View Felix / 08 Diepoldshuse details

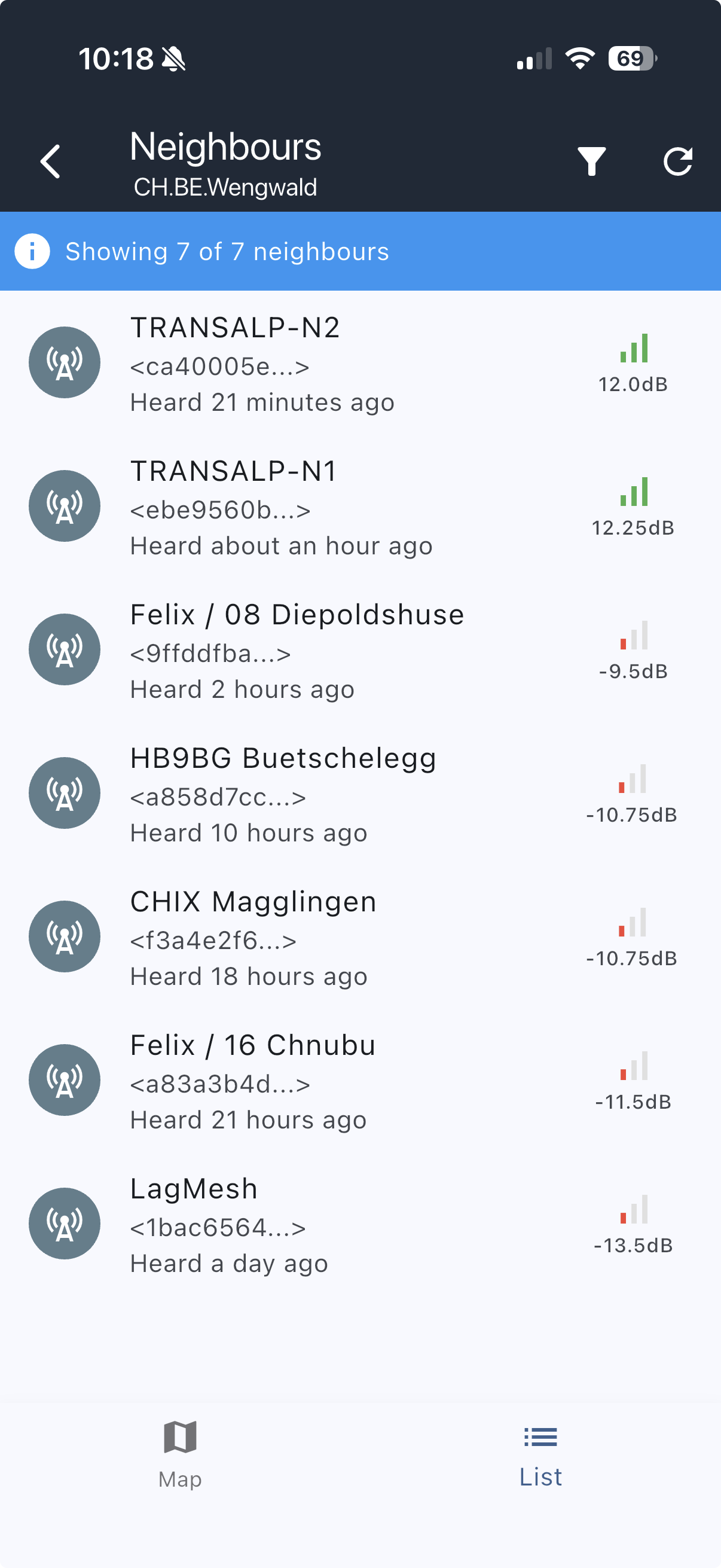(359, 651)
